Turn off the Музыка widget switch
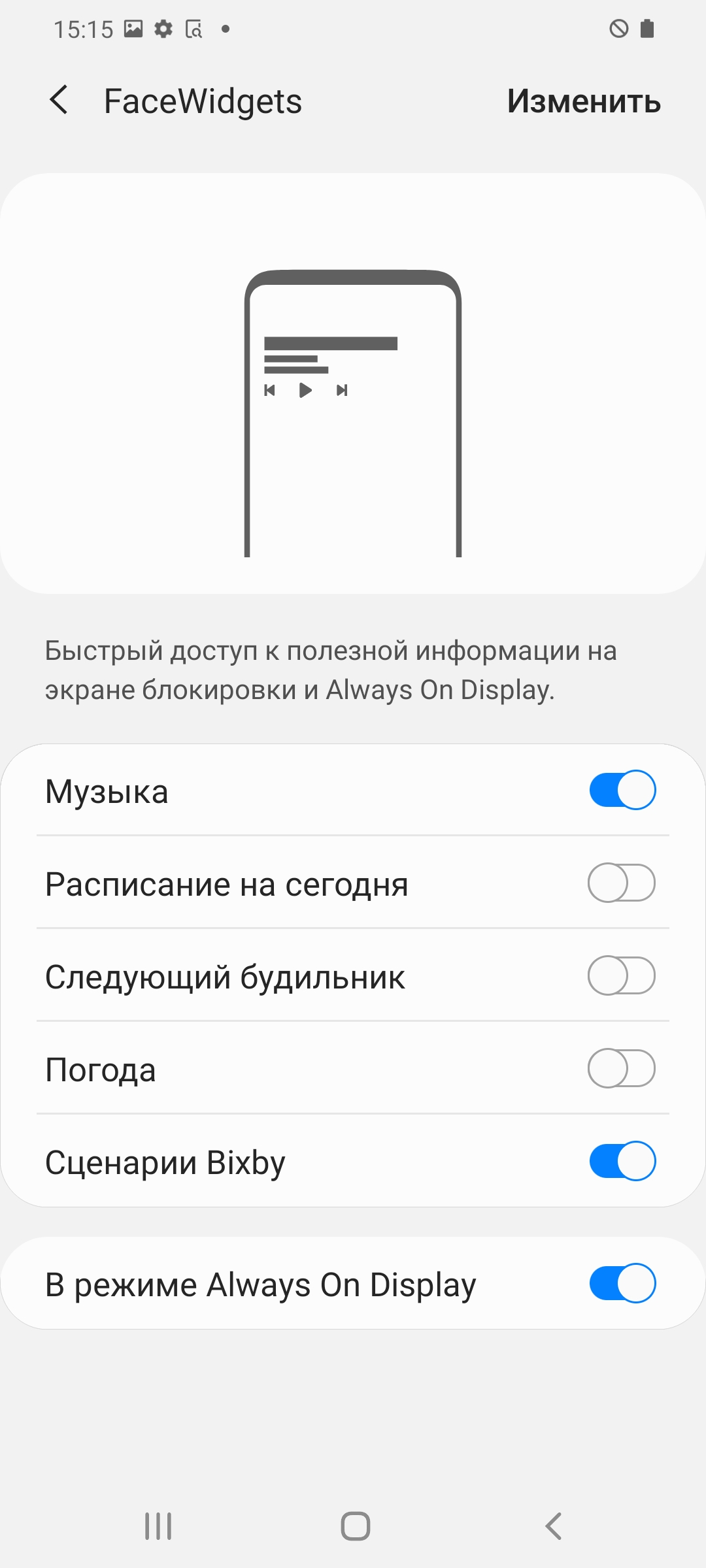The width and height of the screenshot is (706, 1568). tap(622, 790)
